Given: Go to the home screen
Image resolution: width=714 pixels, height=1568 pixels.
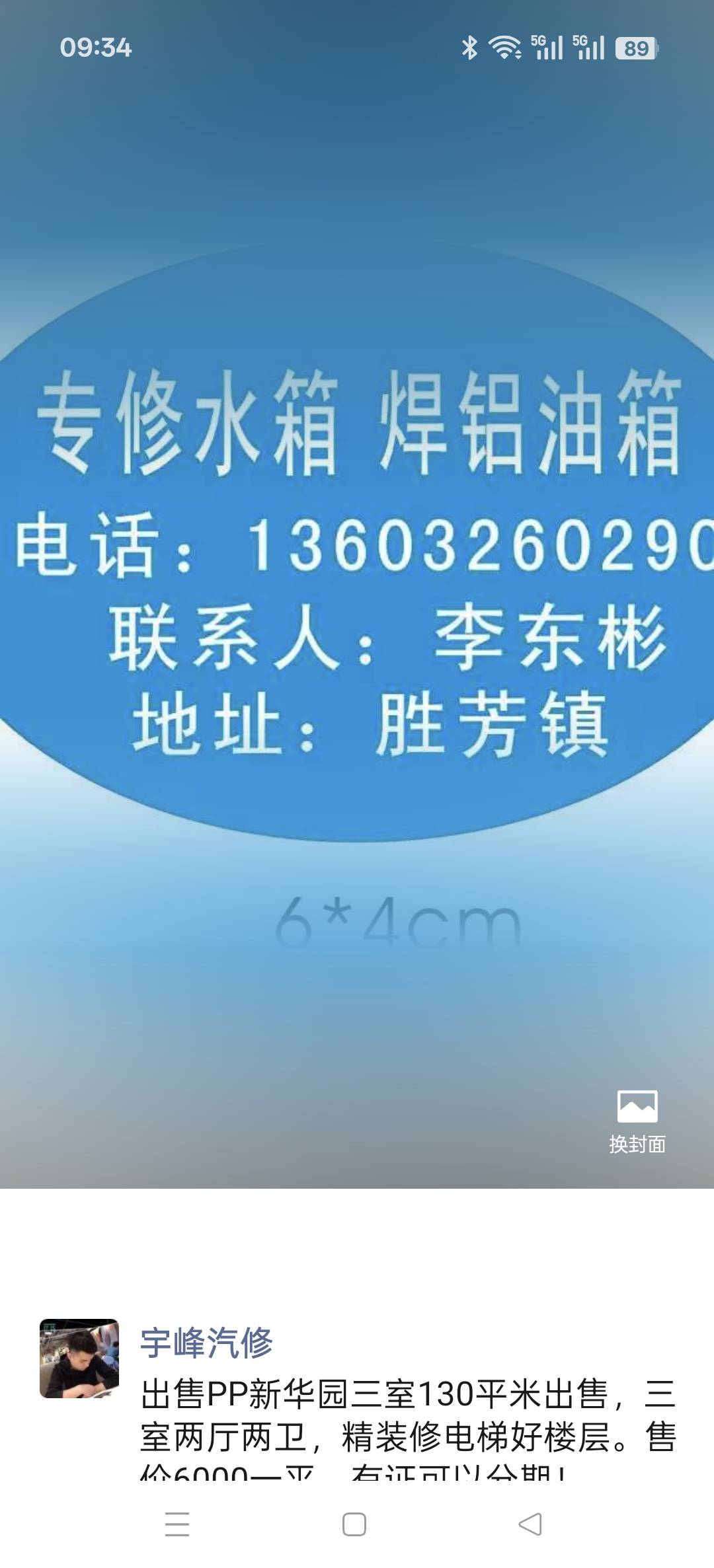Looking at the screenshot, I should [x=354, y=1524].
